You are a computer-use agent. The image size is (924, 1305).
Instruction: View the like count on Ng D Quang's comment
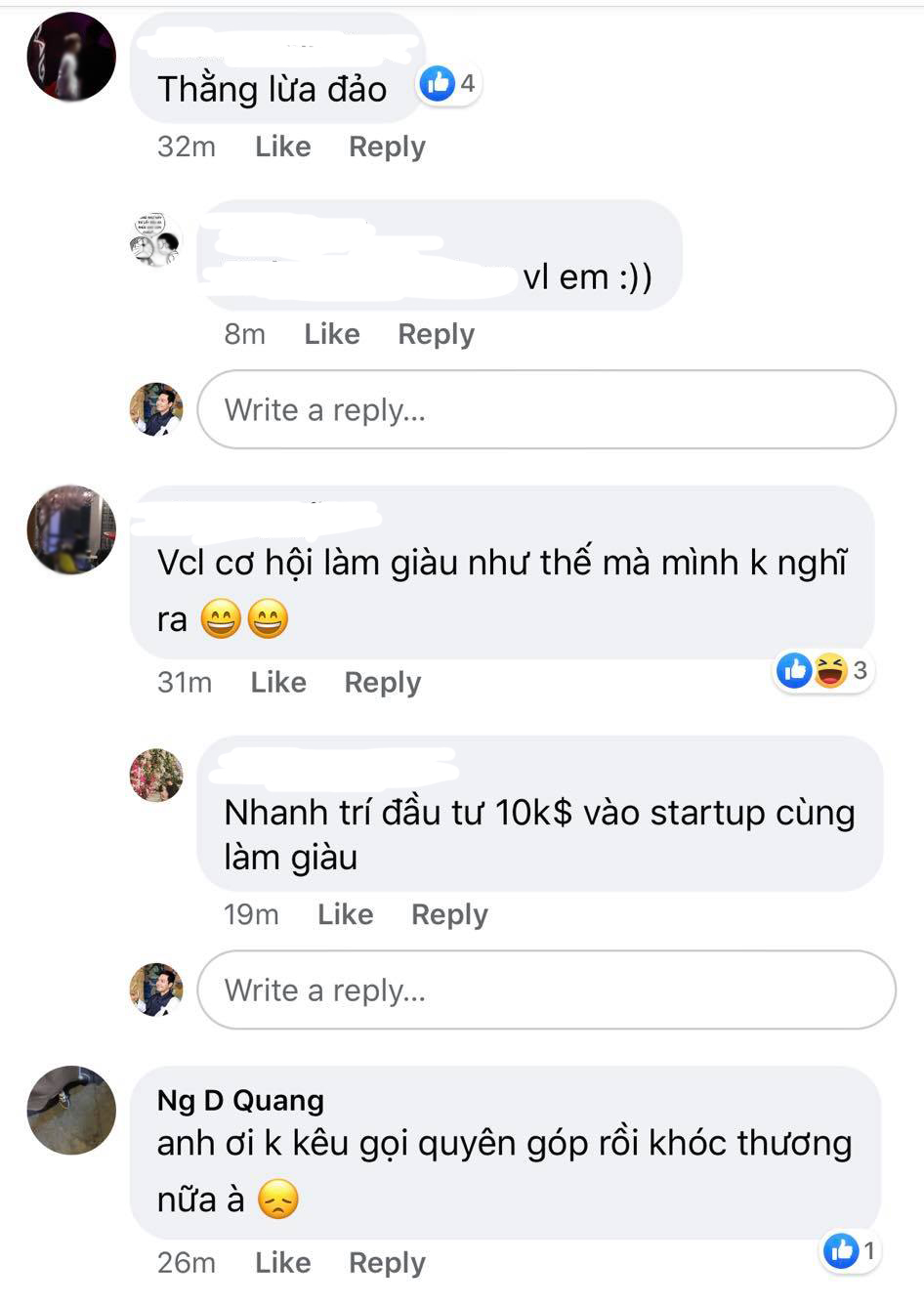click(851, 1250)
